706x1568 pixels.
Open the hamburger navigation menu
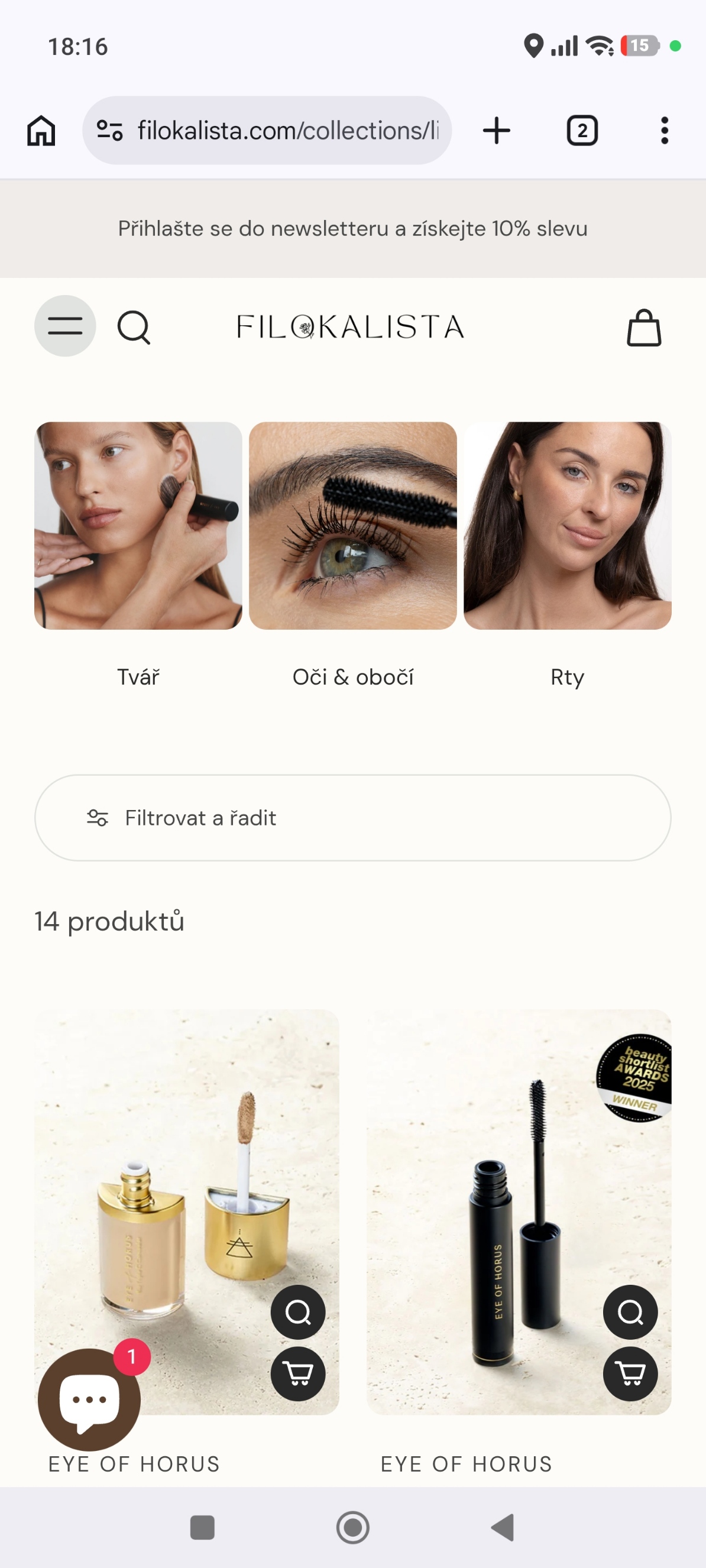pos(64,326)
